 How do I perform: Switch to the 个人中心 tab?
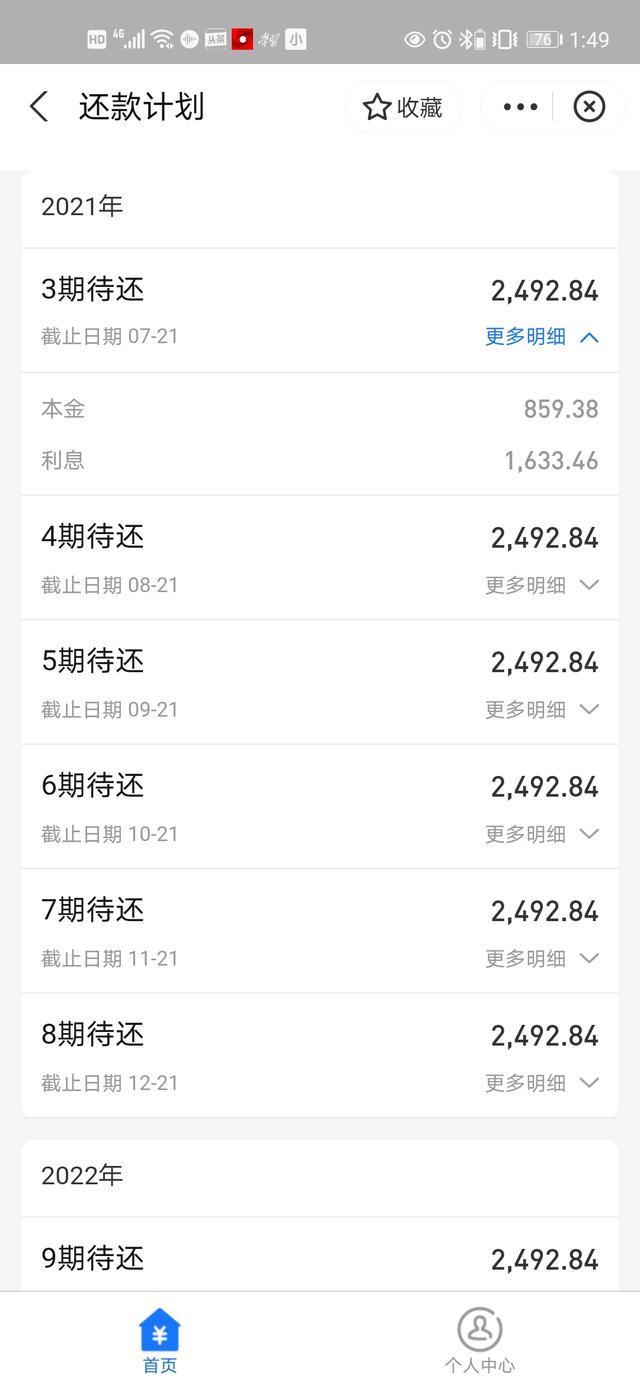coord(480,1340)
